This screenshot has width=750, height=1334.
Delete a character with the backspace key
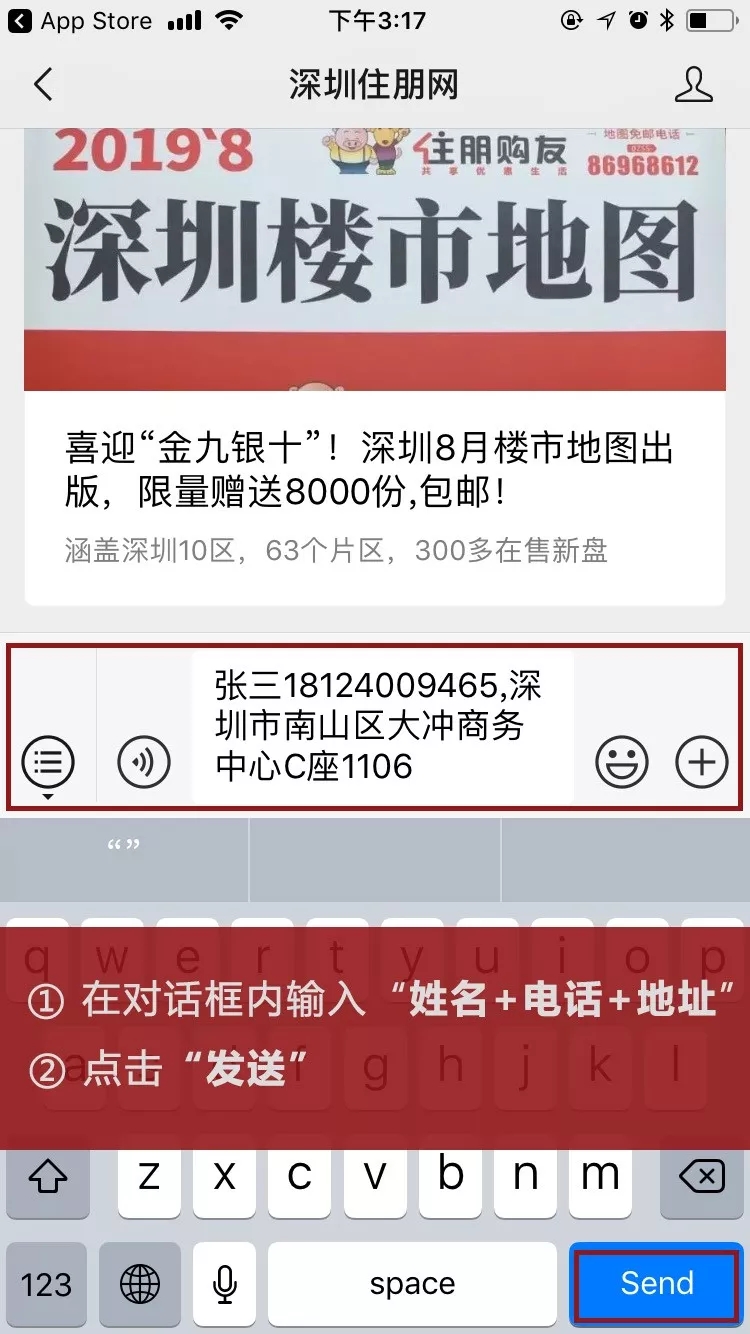tap(702, 1177)
